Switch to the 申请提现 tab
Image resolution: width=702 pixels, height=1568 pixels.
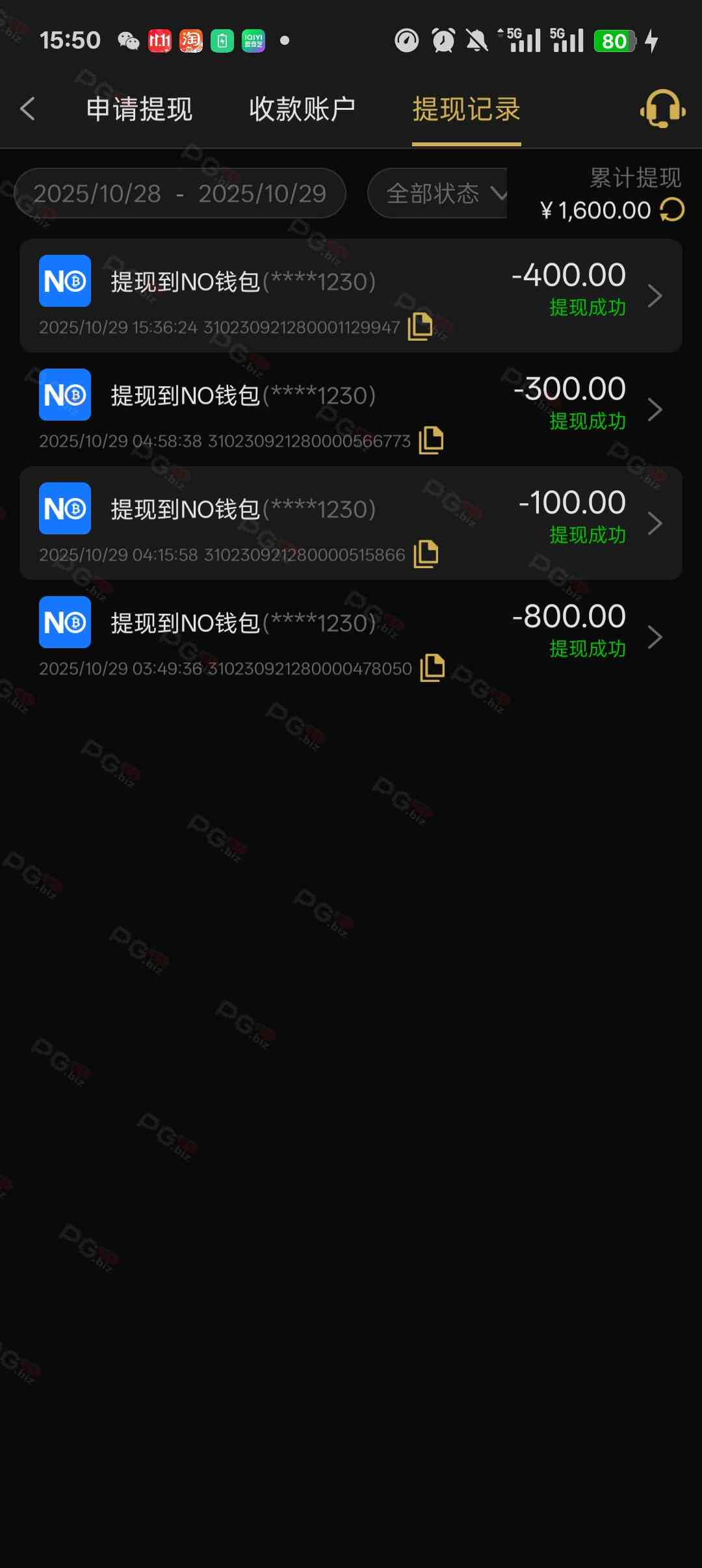tap(139, 109)
